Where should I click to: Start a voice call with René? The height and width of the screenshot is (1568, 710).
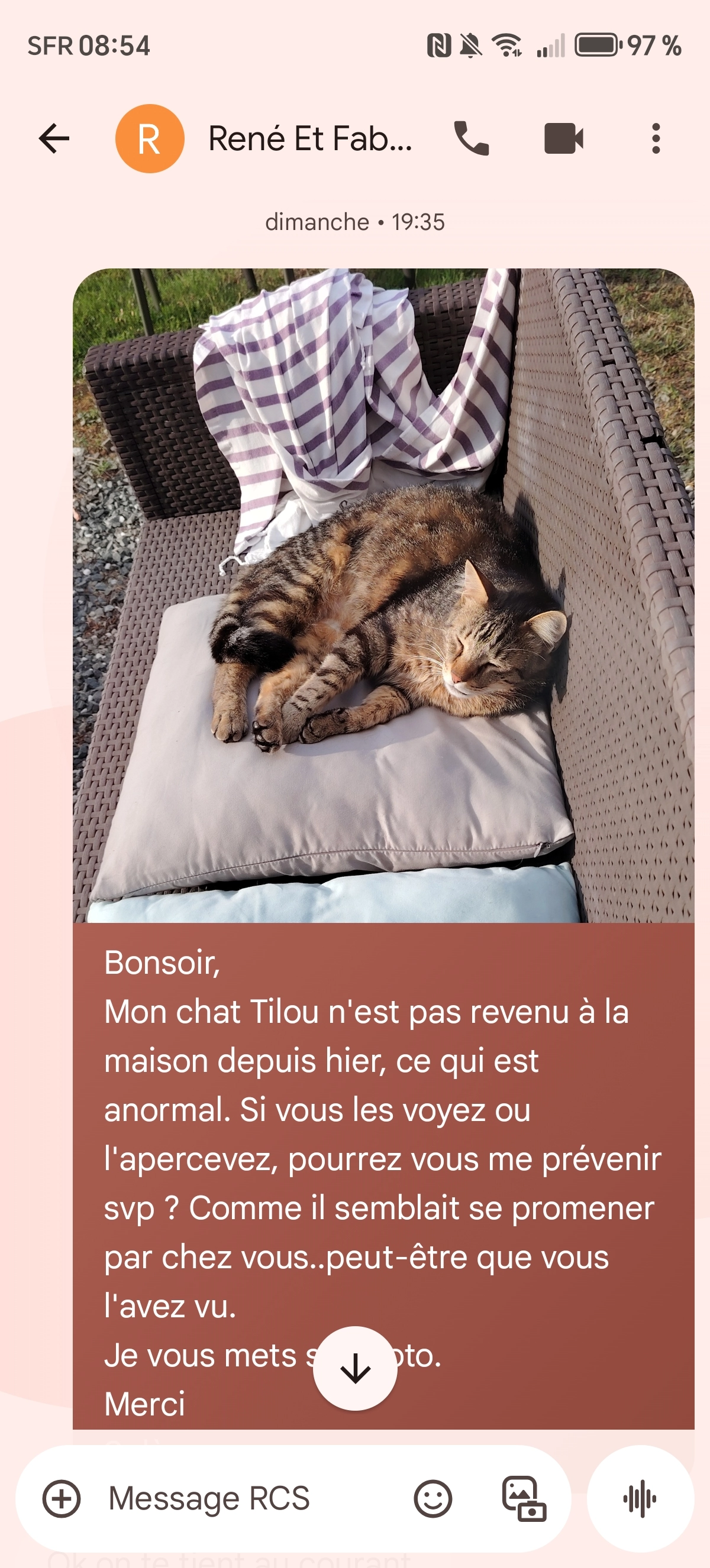coord(472,139)
